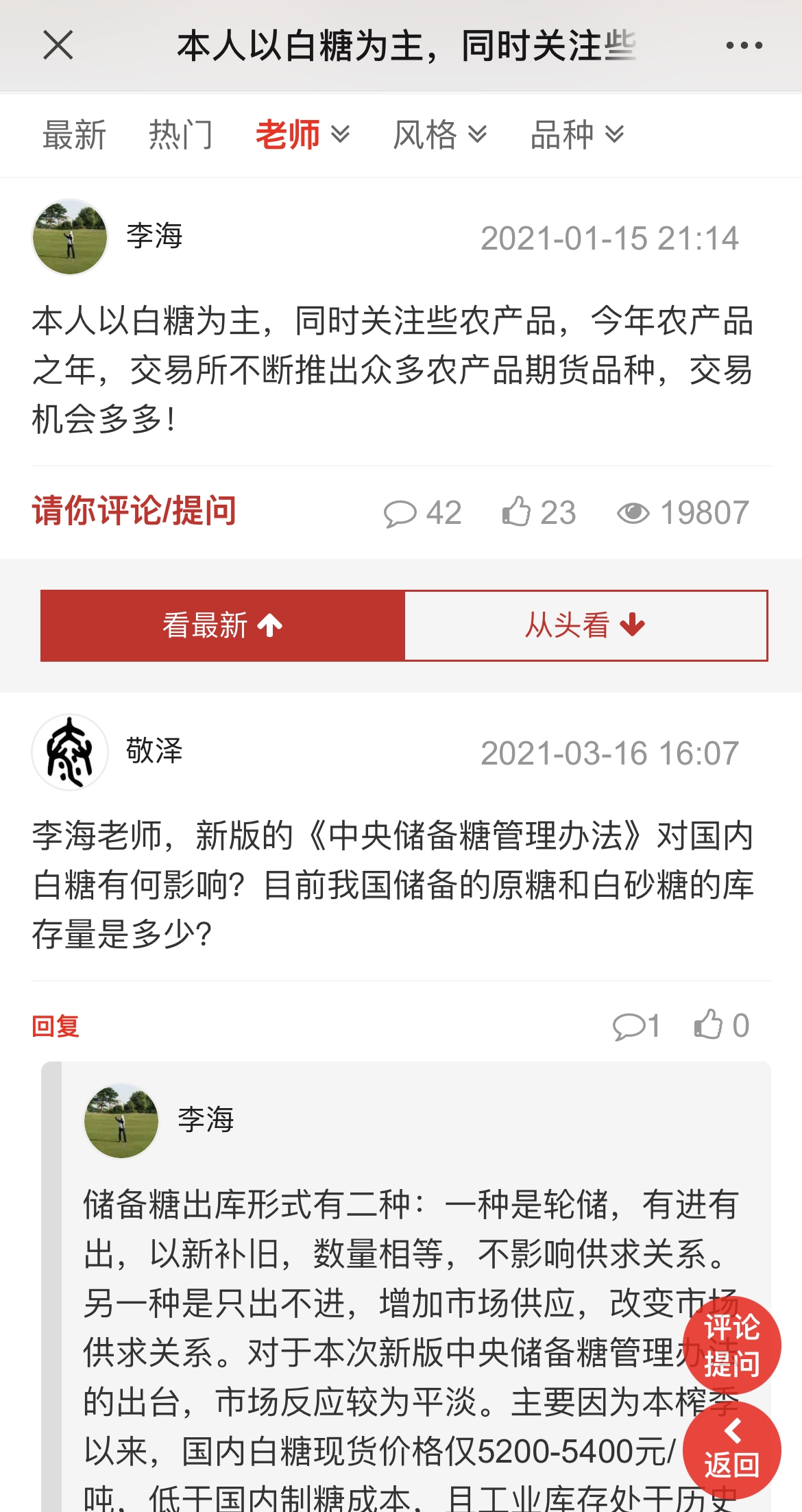This screenshot has width=802, height=1512.
Task: Close the page with the X icon
Action: pos(58,46)
